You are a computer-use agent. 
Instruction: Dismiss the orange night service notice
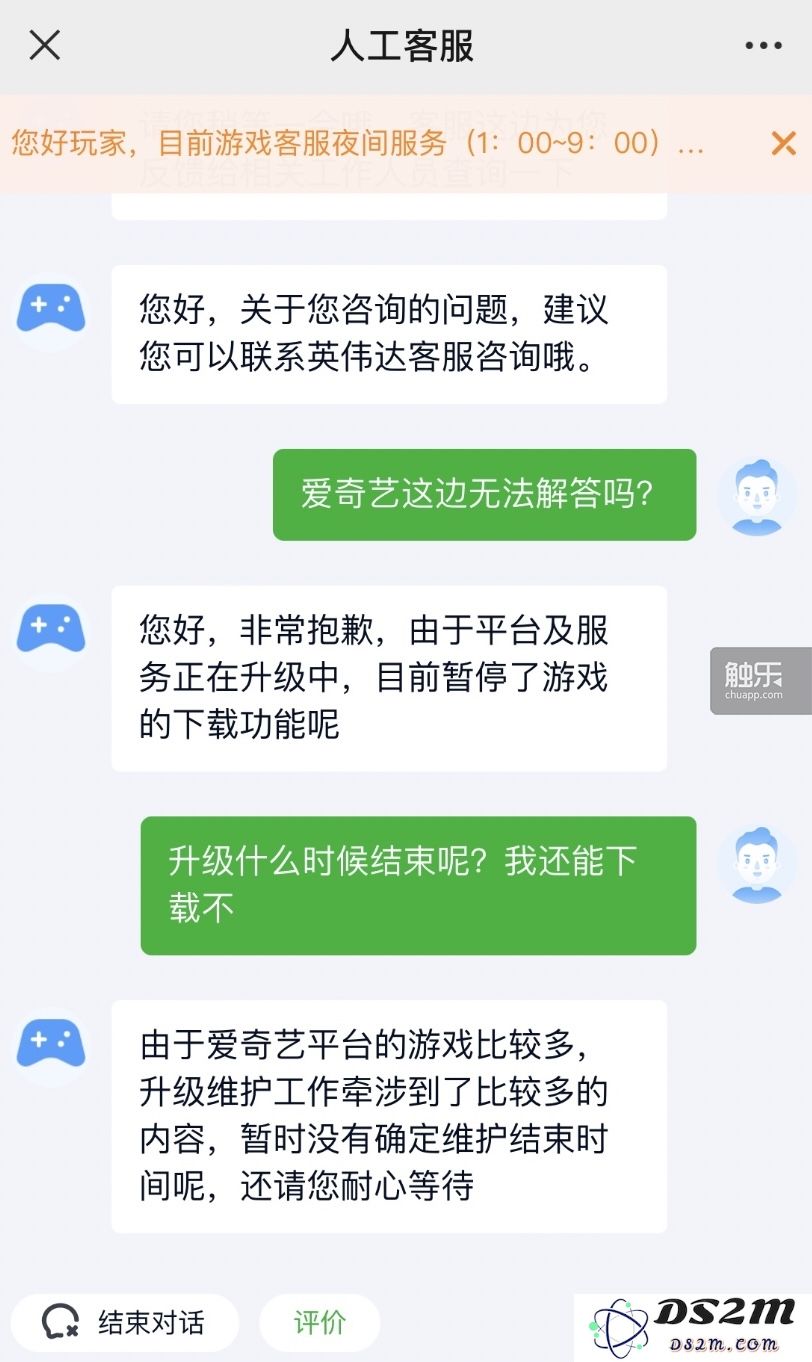coord(783,144)
